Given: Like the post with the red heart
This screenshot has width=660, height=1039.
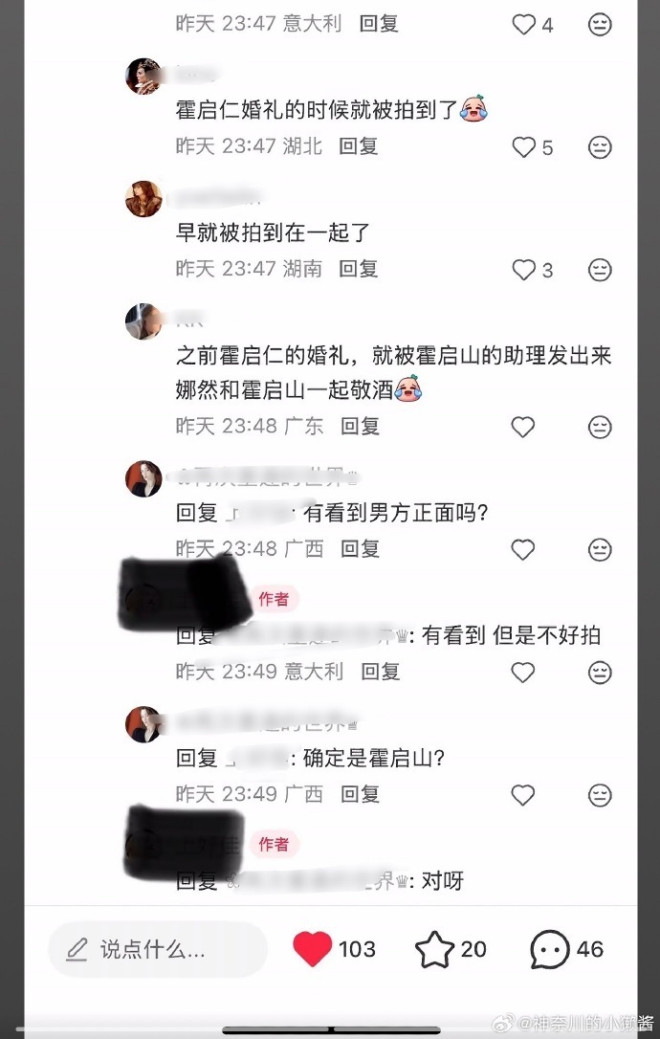Looking at the screenshot, I should tap(313, 949).
